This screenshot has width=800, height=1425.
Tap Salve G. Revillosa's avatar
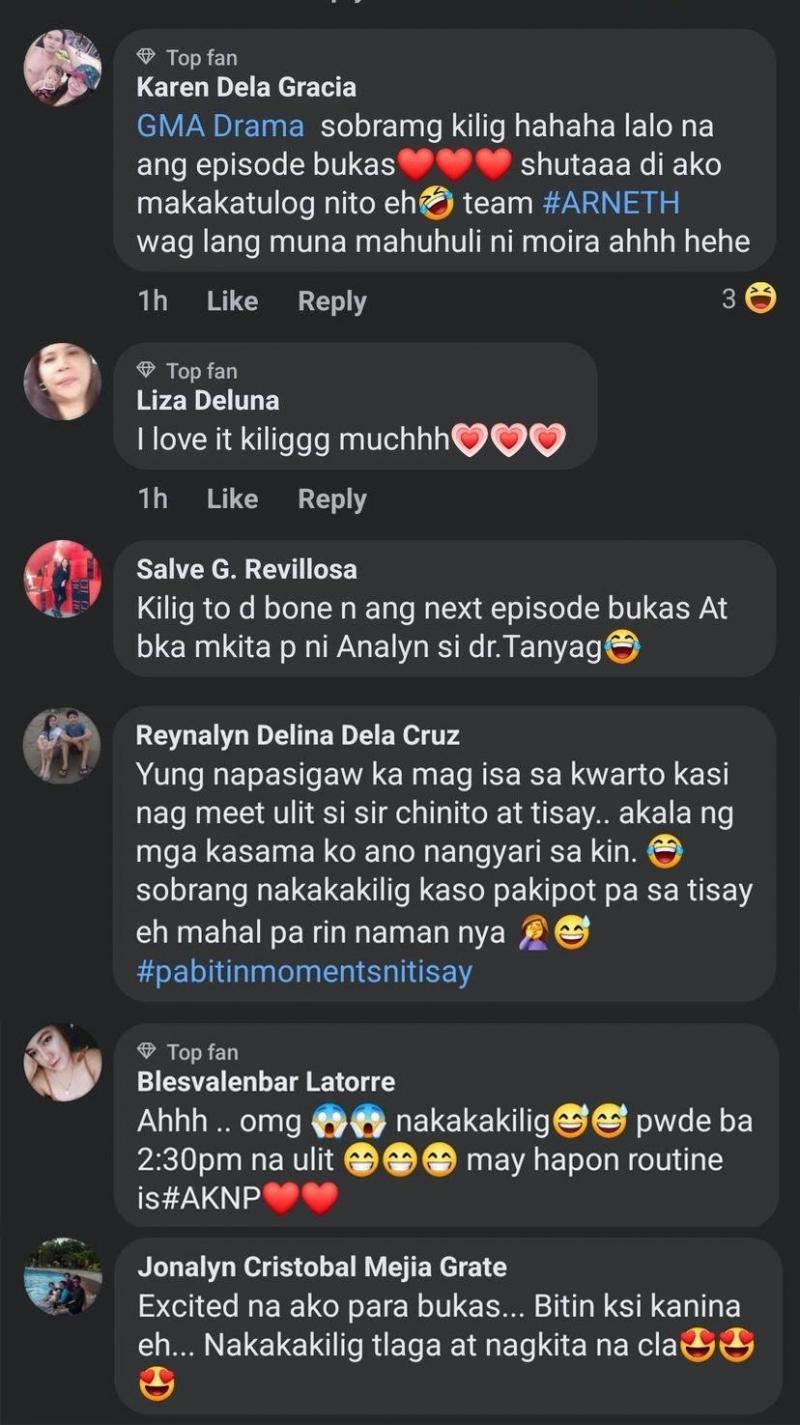click(x=62, y=578)
